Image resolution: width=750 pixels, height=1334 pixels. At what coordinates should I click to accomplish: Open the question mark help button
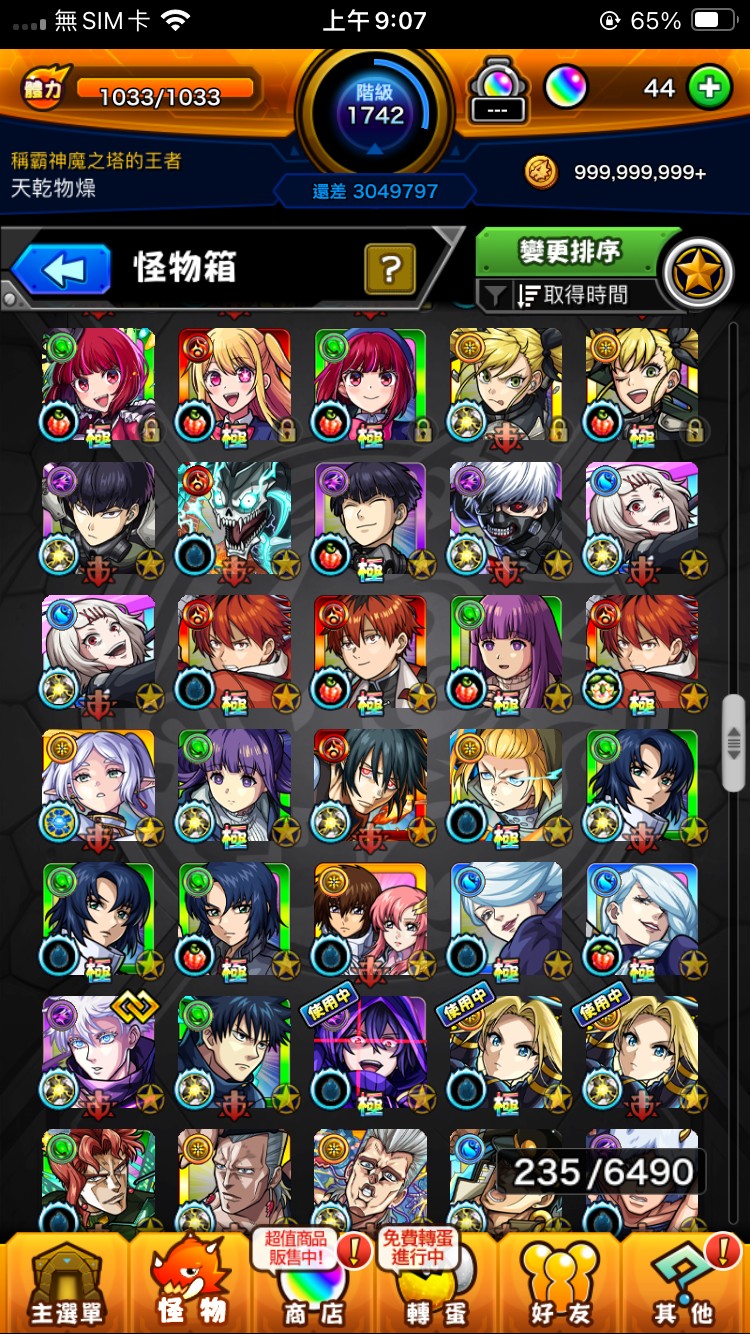click(x=390, y=268)
